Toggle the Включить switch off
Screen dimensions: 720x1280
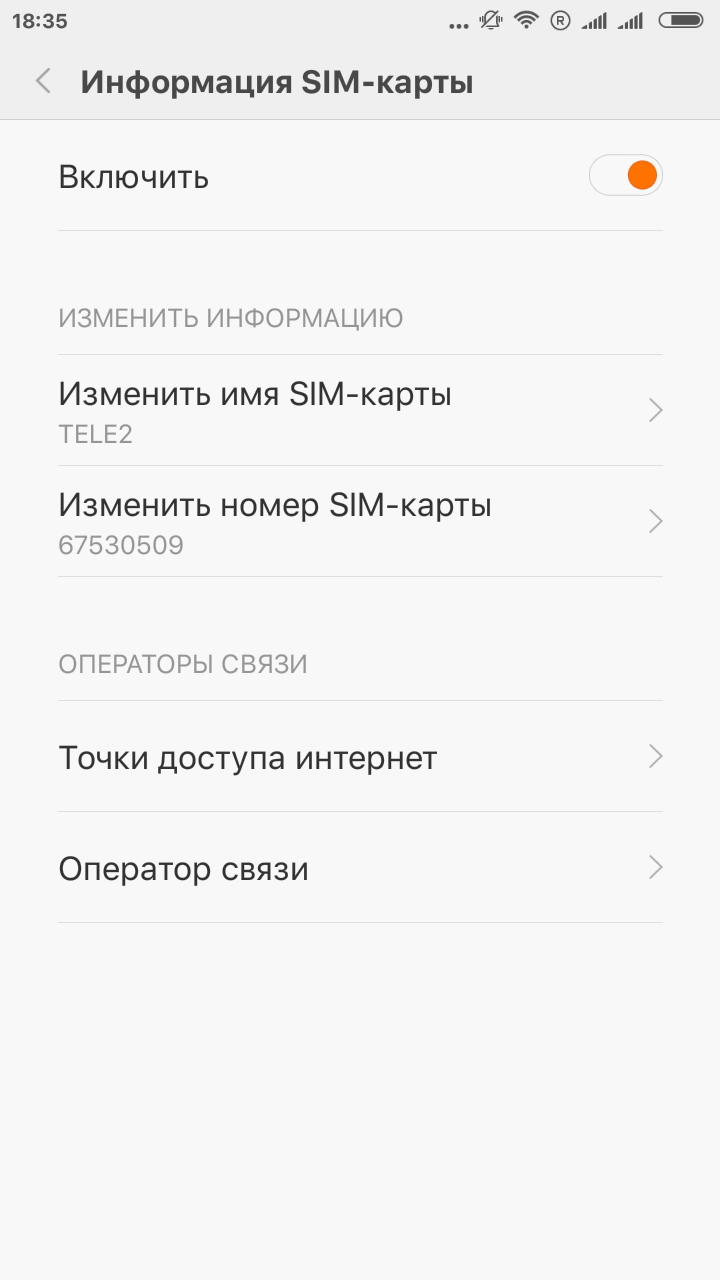[x=626, y=176]
